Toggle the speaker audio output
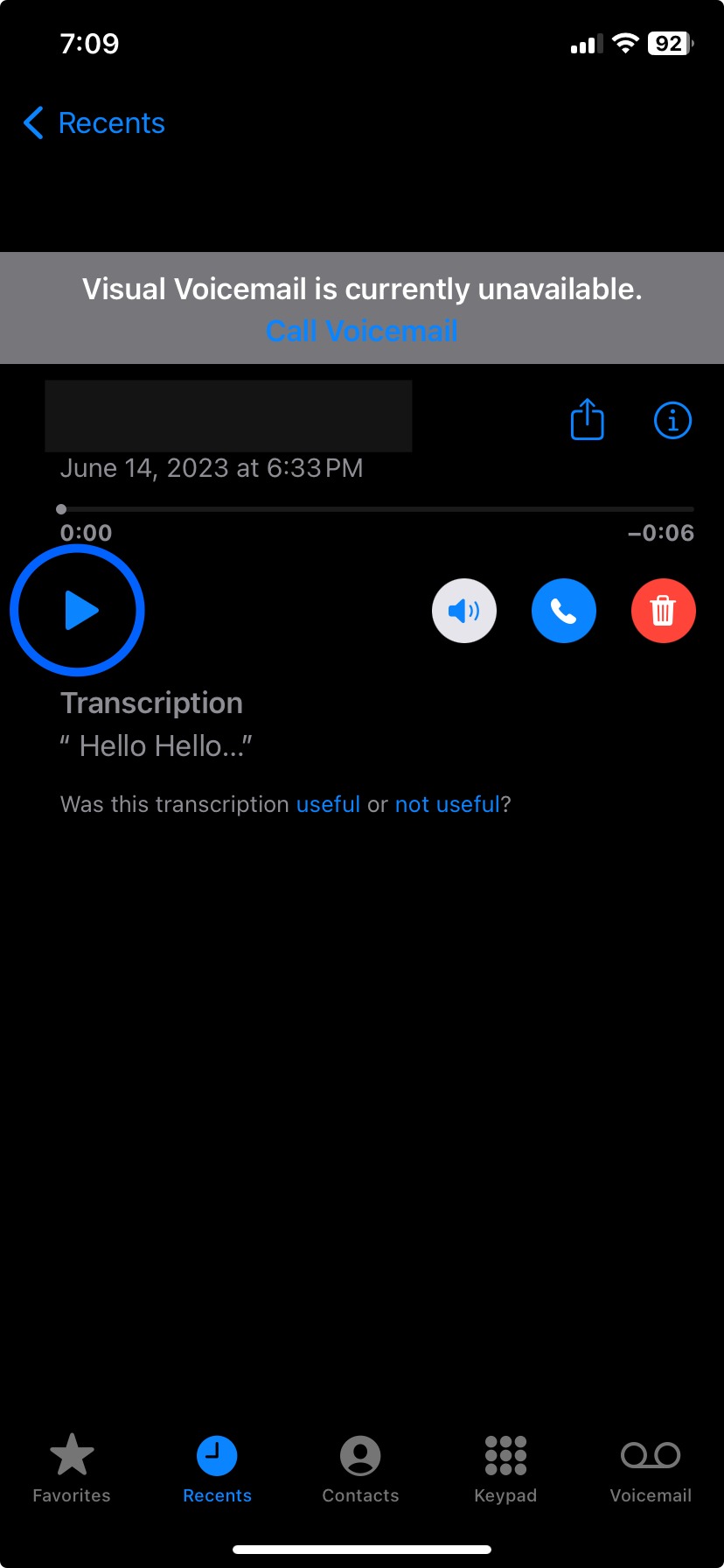The image size is (724, 1568). tap(464, 611)
